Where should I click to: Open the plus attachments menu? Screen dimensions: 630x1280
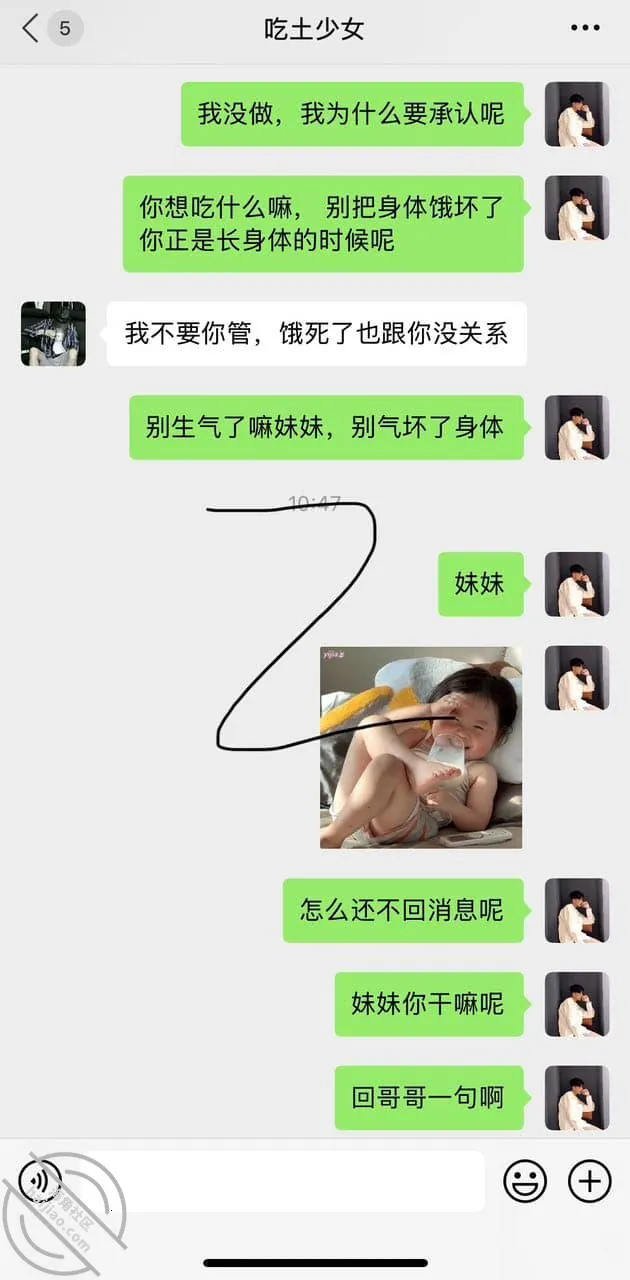pyautogui.click(x=590, y=1182)
